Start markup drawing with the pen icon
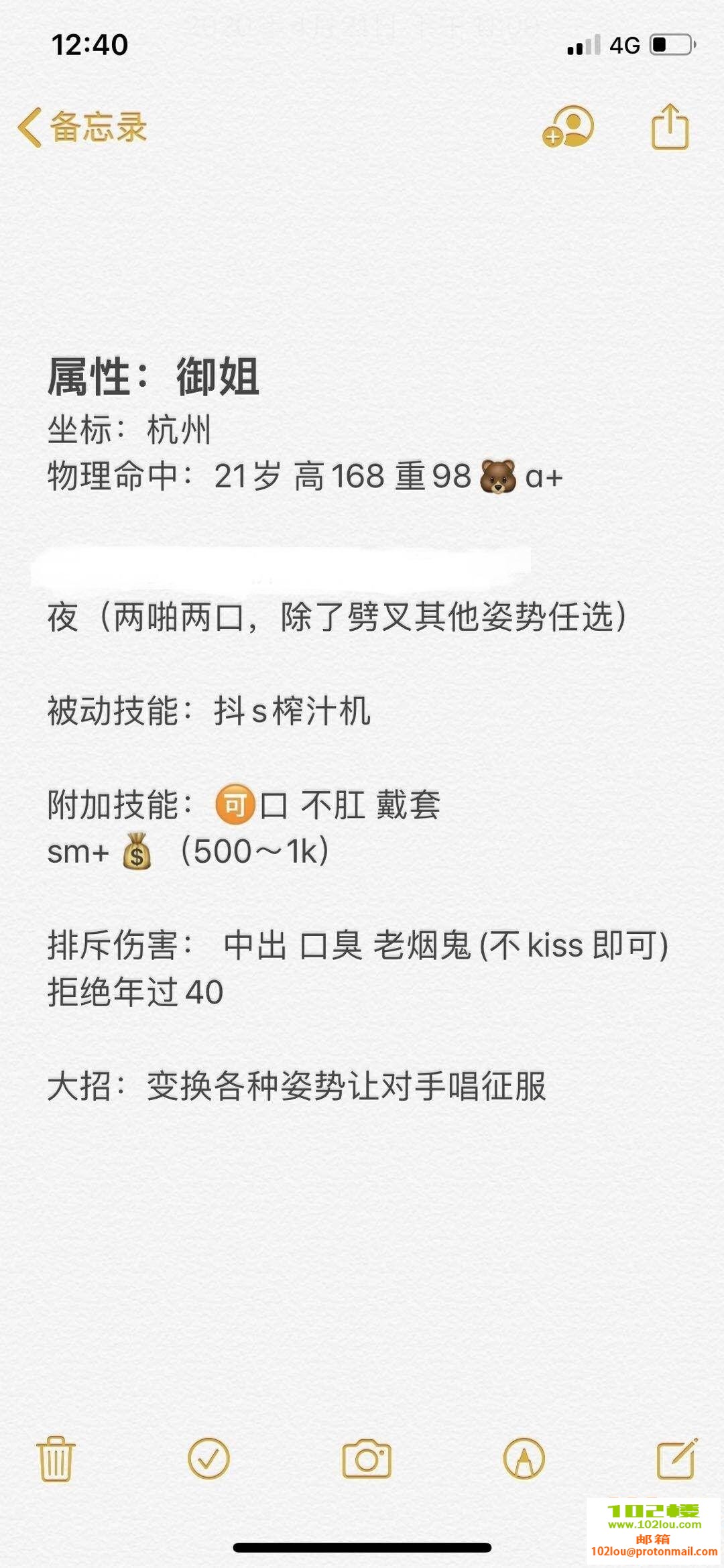This screenshot has width=724, height=1568. 524,1458
